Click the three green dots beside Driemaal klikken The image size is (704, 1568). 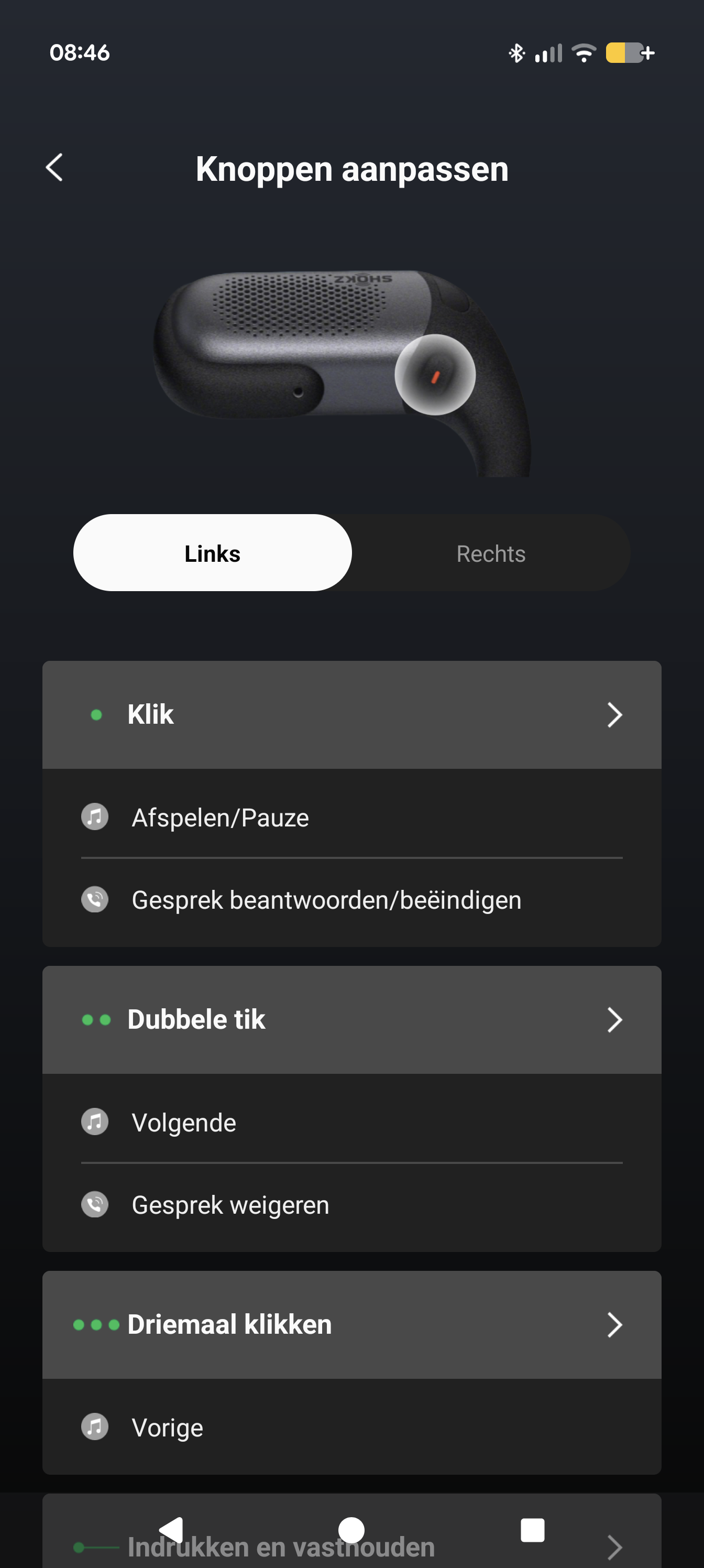click(x=98, y=1324)
